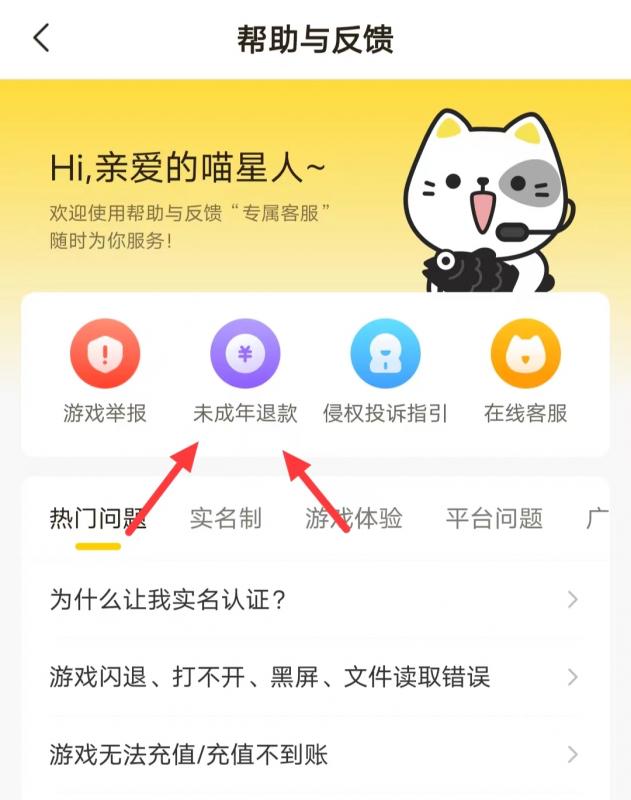Open the question 为什么让我实名认证？
The width and height of the screenshot is (631, 800).
click(x=314, y=600)
